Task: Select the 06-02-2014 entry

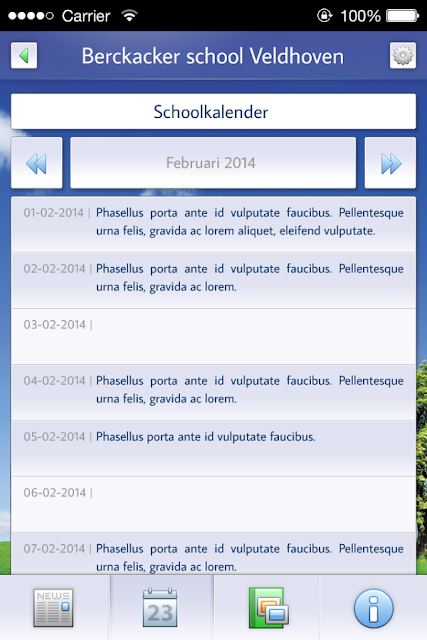Action: coord(214,504)
